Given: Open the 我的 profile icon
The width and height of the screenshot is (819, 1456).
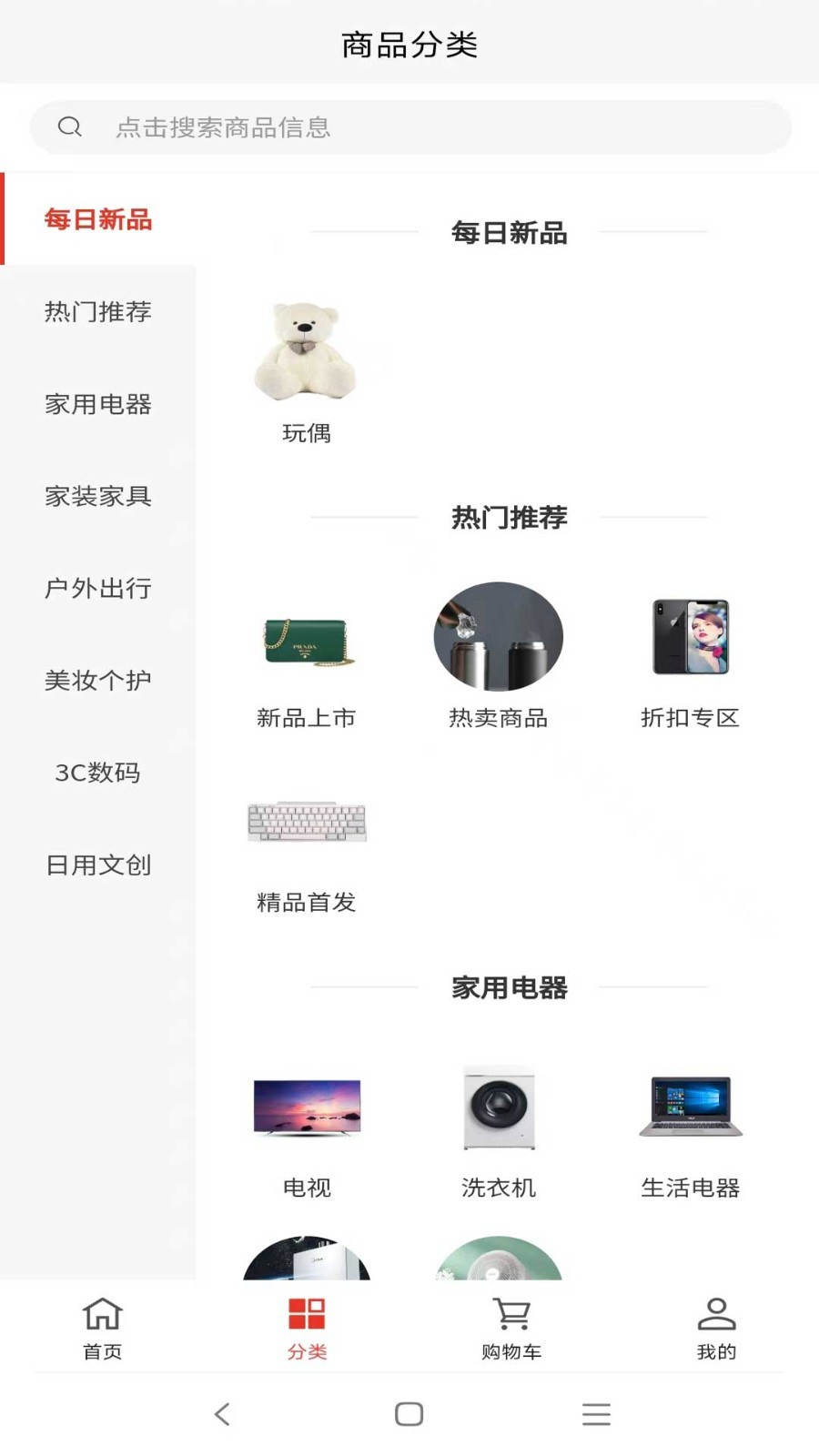Looking at the screenshot, I should pyautogui.click(x=715, y=1313).
